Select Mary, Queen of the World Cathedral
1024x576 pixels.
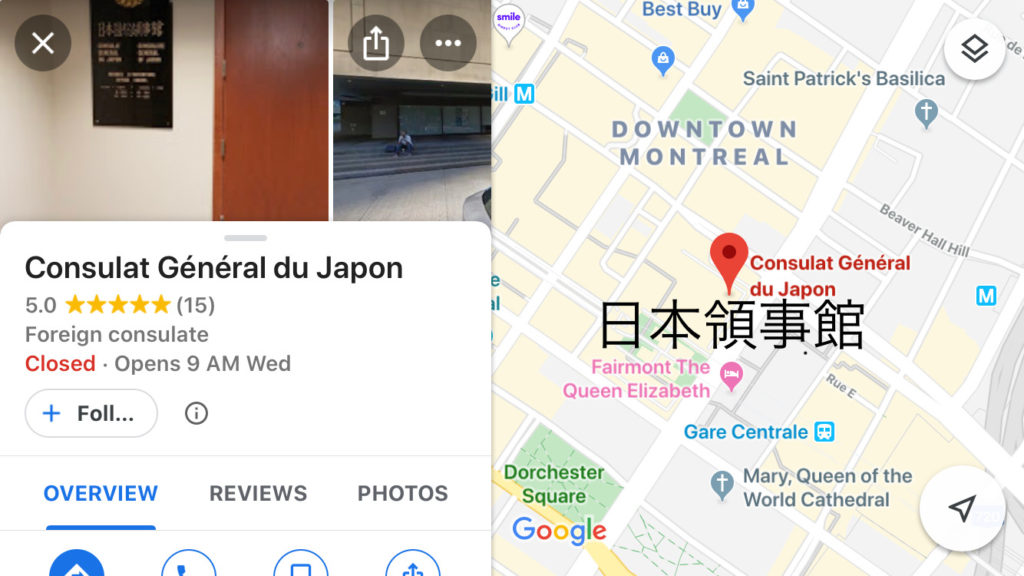[723, 485]
